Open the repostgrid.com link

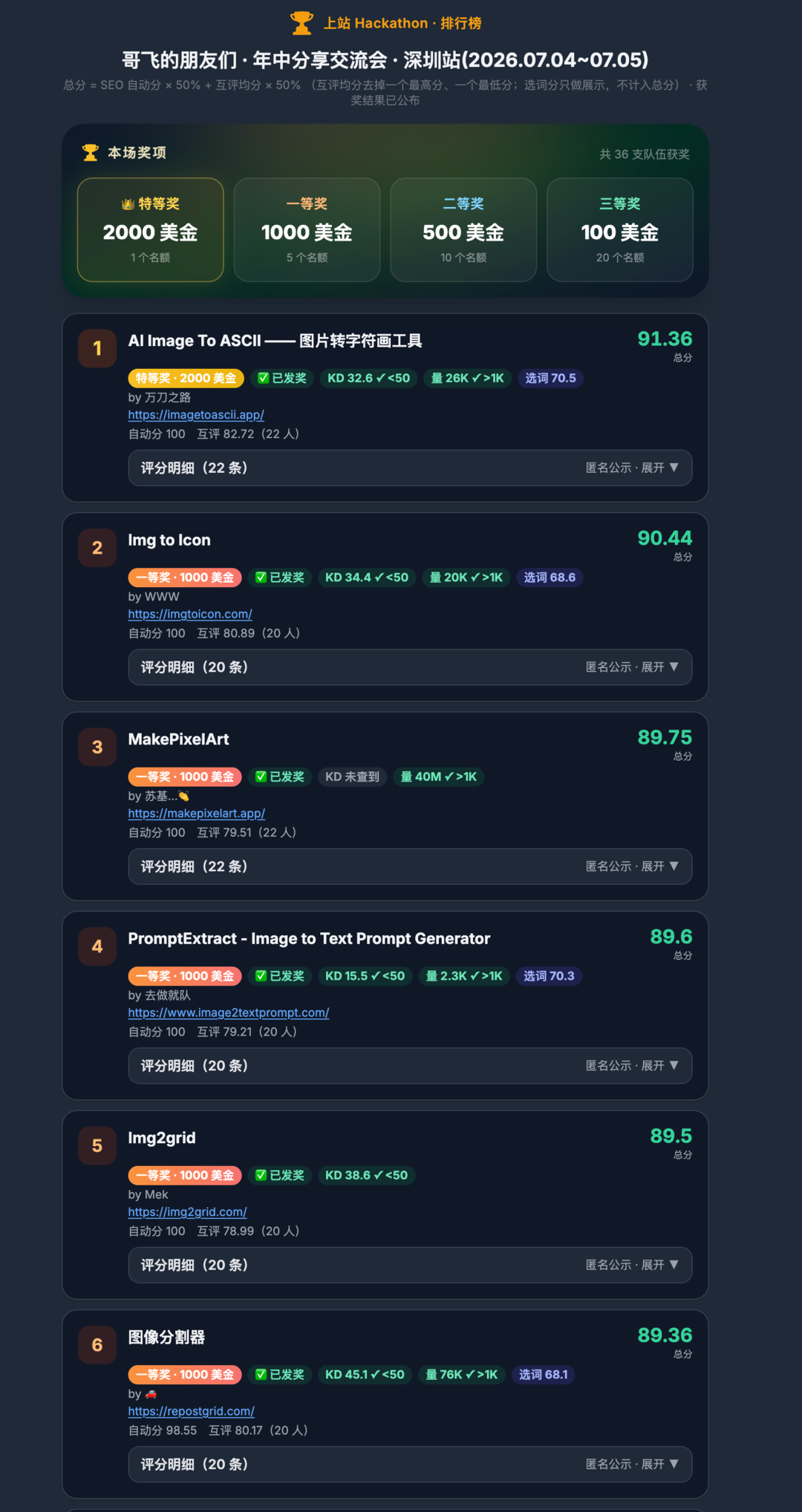[x=191, y=1412]
